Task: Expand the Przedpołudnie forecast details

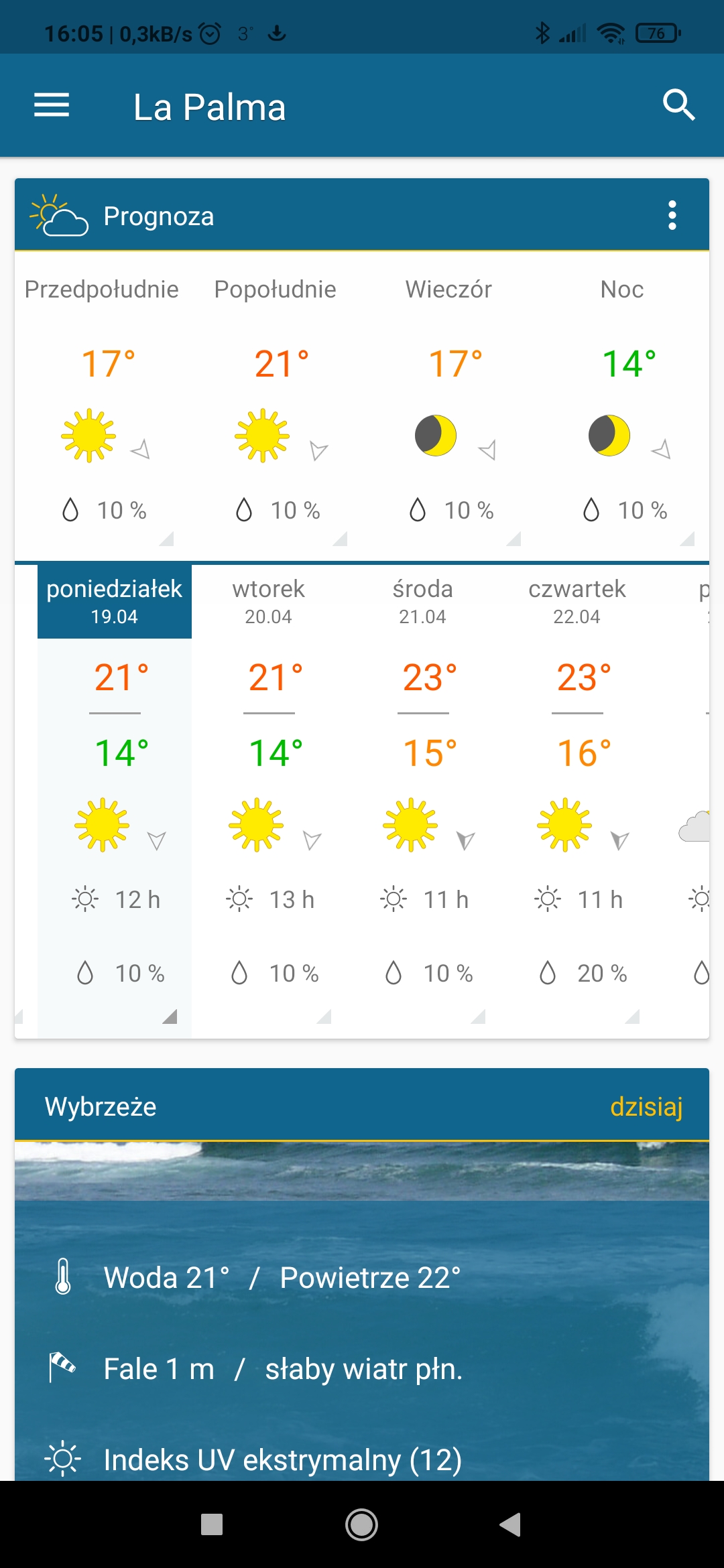Action: click(101, 405)
